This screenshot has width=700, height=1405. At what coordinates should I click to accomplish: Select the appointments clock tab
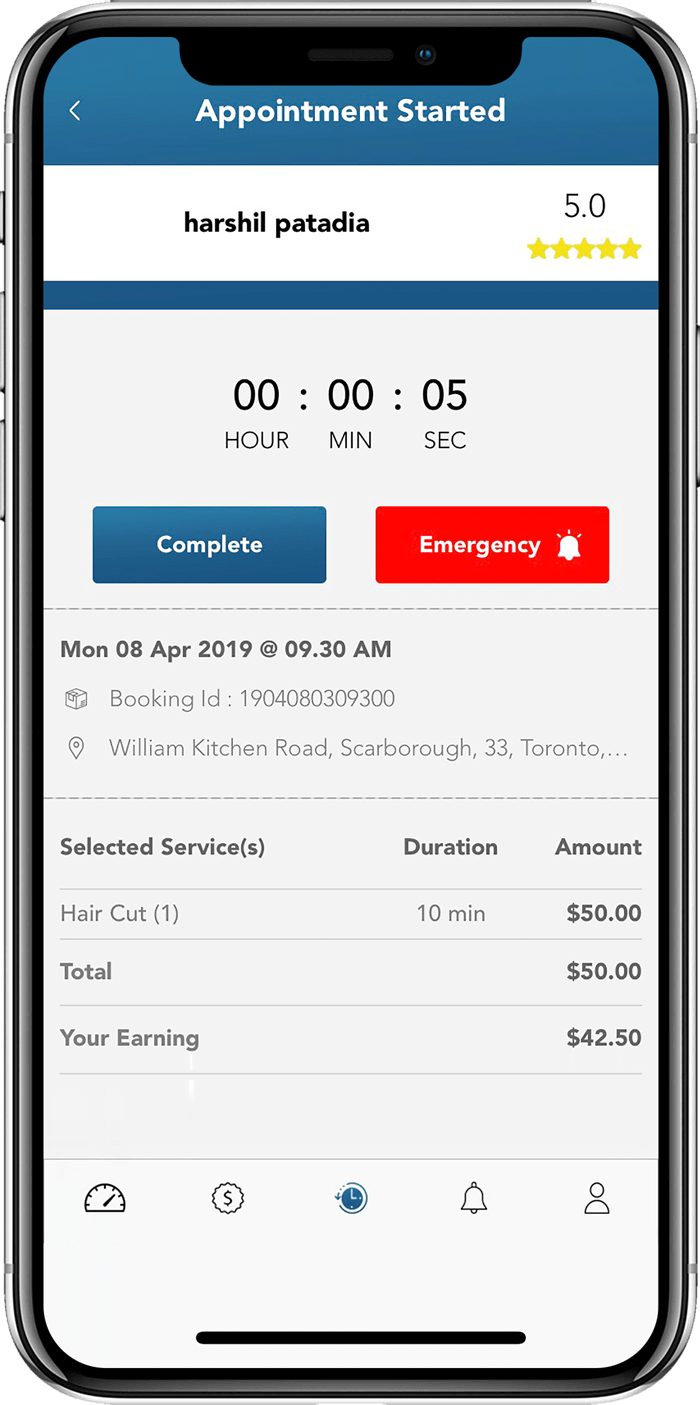point(351,1197)
